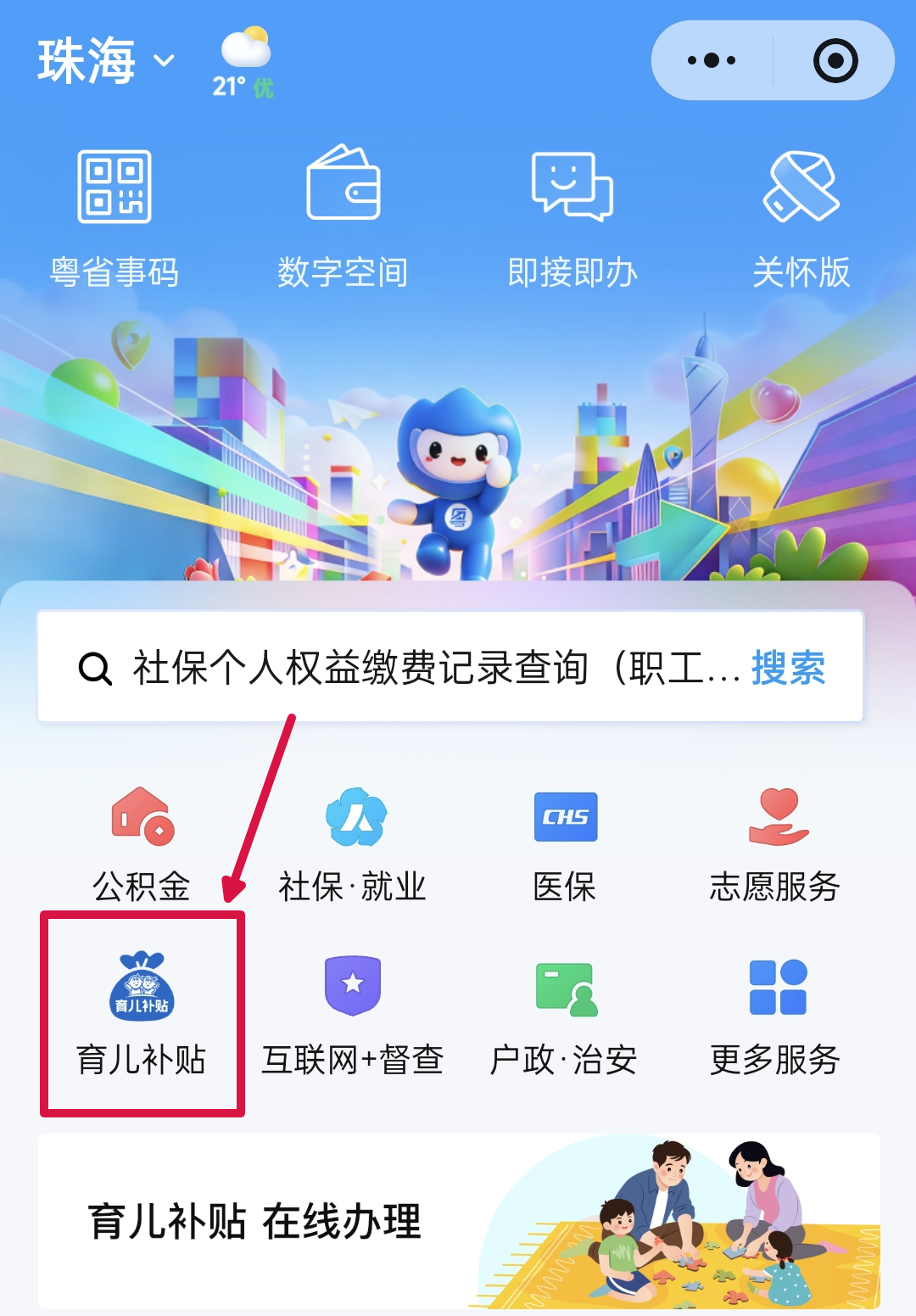
Task: Open 育儿补贴 service
Action: (x=142, y=1015)
